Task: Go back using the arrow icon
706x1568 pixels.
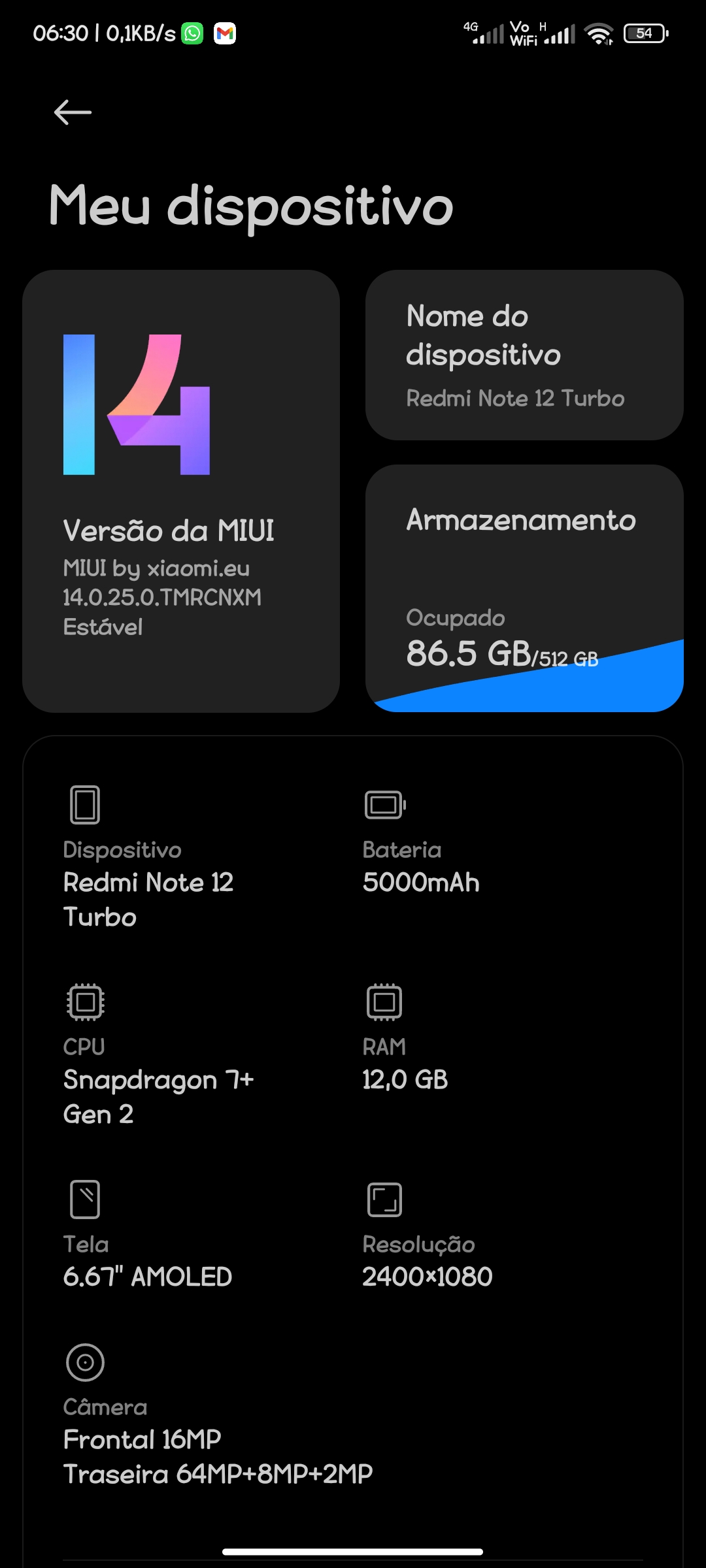Action: (x=73, y=112)
